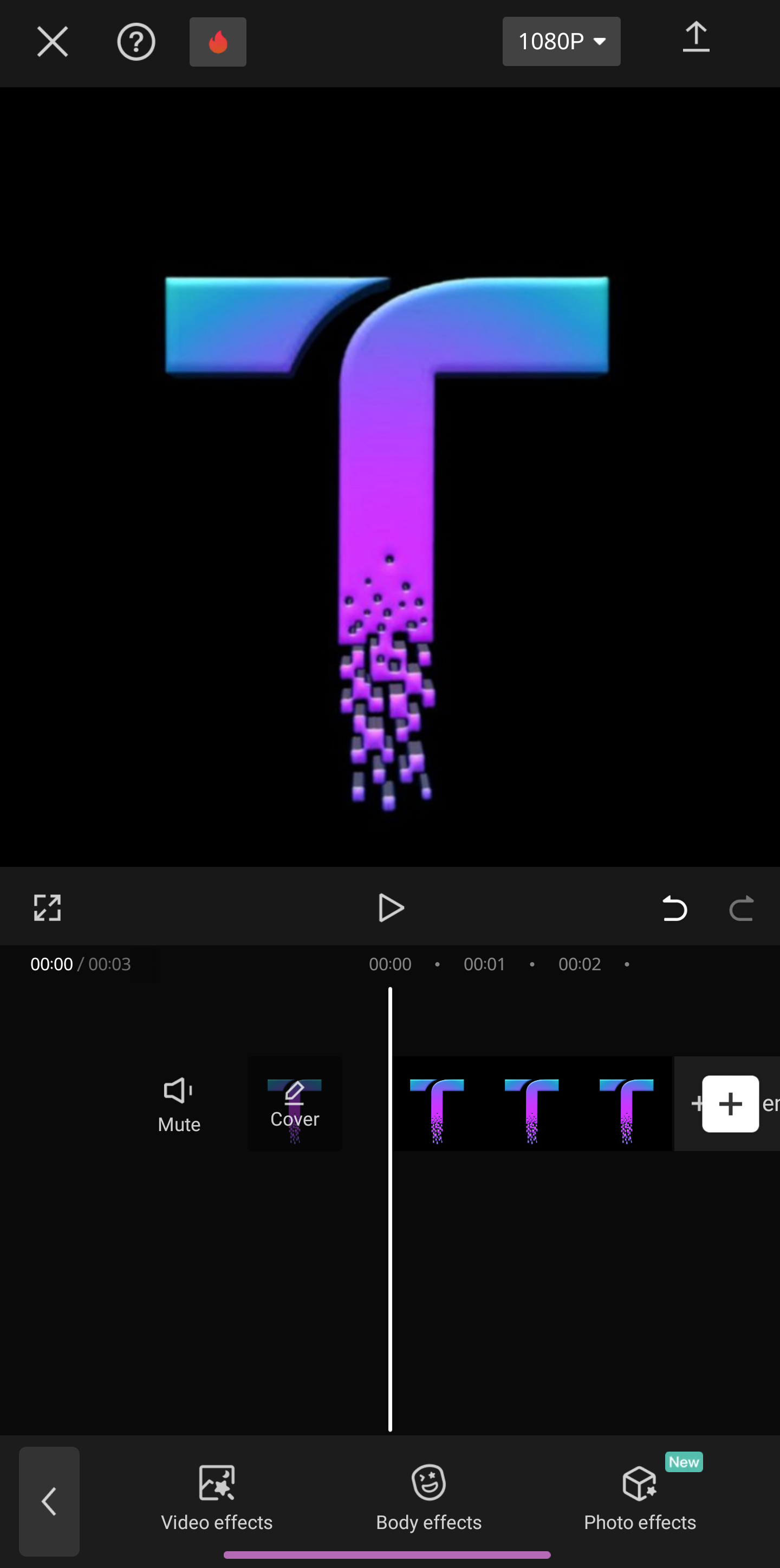Open Photo effects
The height and width of the screenshot is (1568, 780).
pyautogui.click(x=639, y=1498)
